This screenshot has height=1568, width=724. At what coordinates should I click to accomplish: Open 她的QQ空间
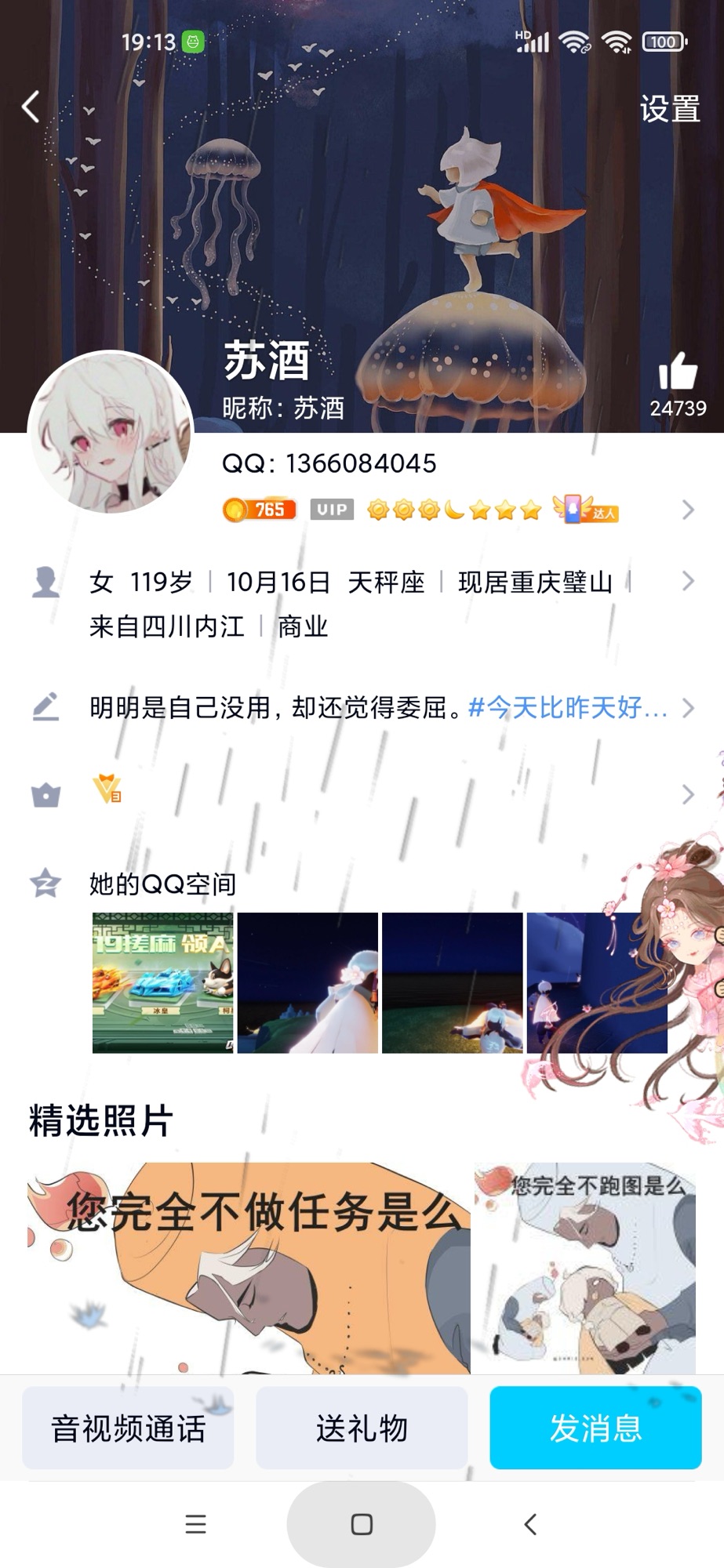(x=162, y=884)
